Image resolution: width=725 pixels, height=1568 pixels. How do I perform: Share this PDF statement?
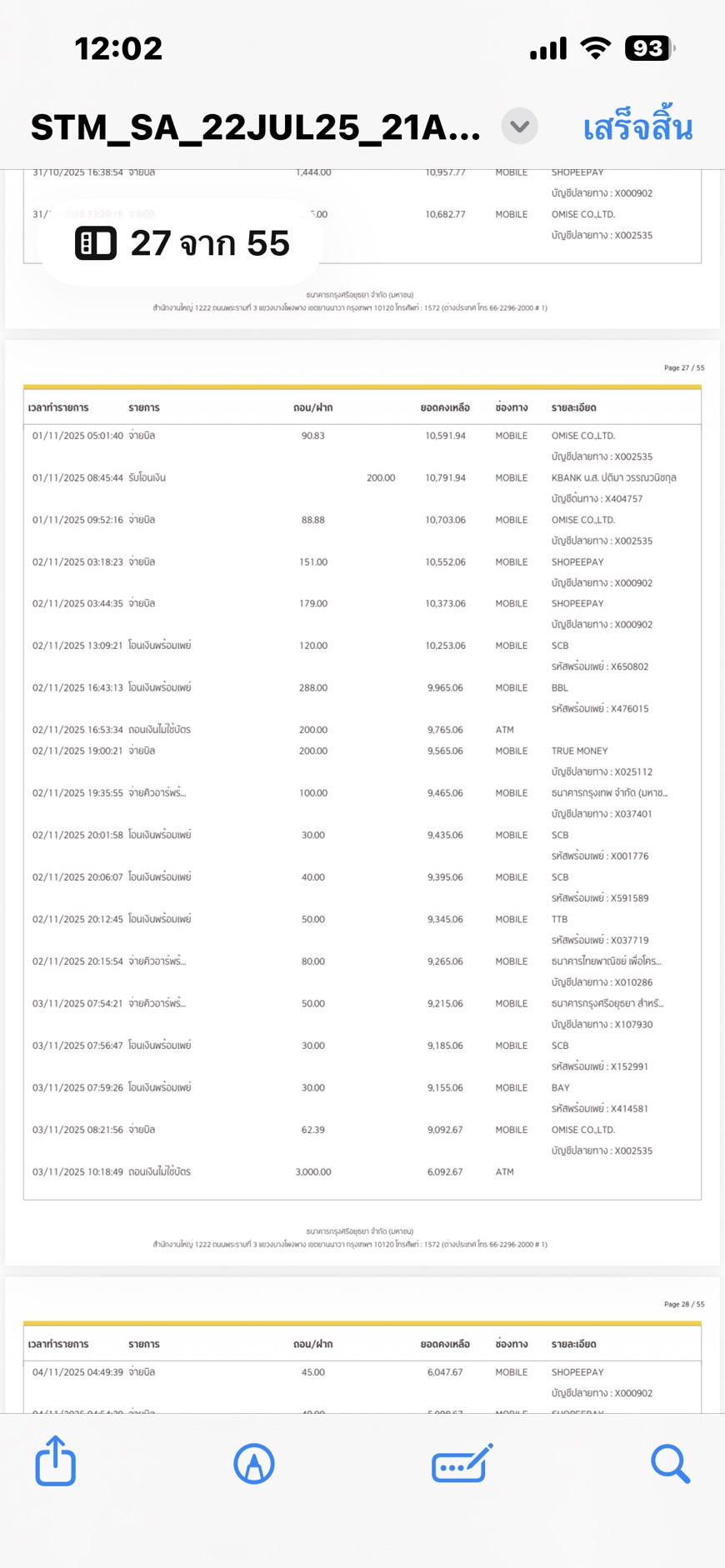56,1461
